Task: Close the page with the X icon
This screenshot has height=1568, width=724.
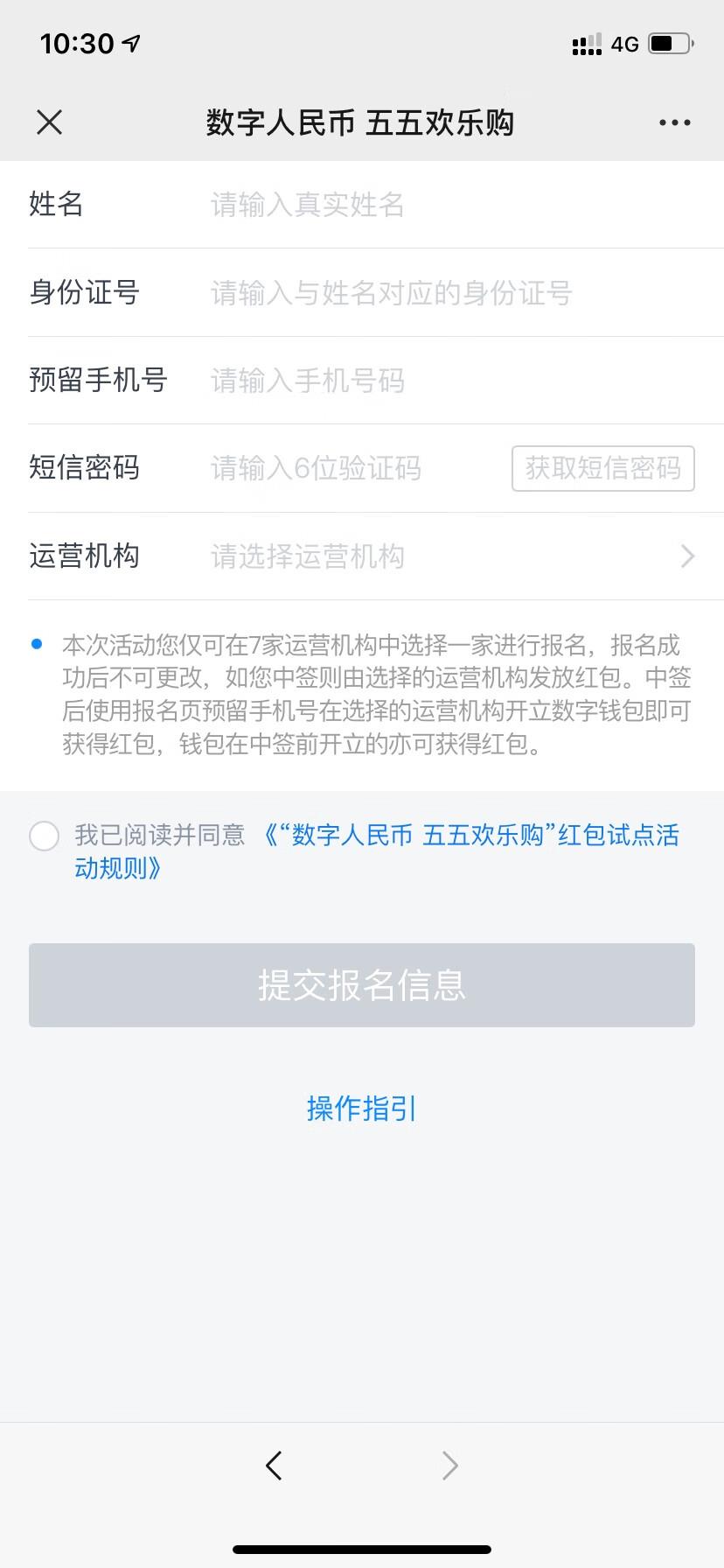Action: click(50, 122)
